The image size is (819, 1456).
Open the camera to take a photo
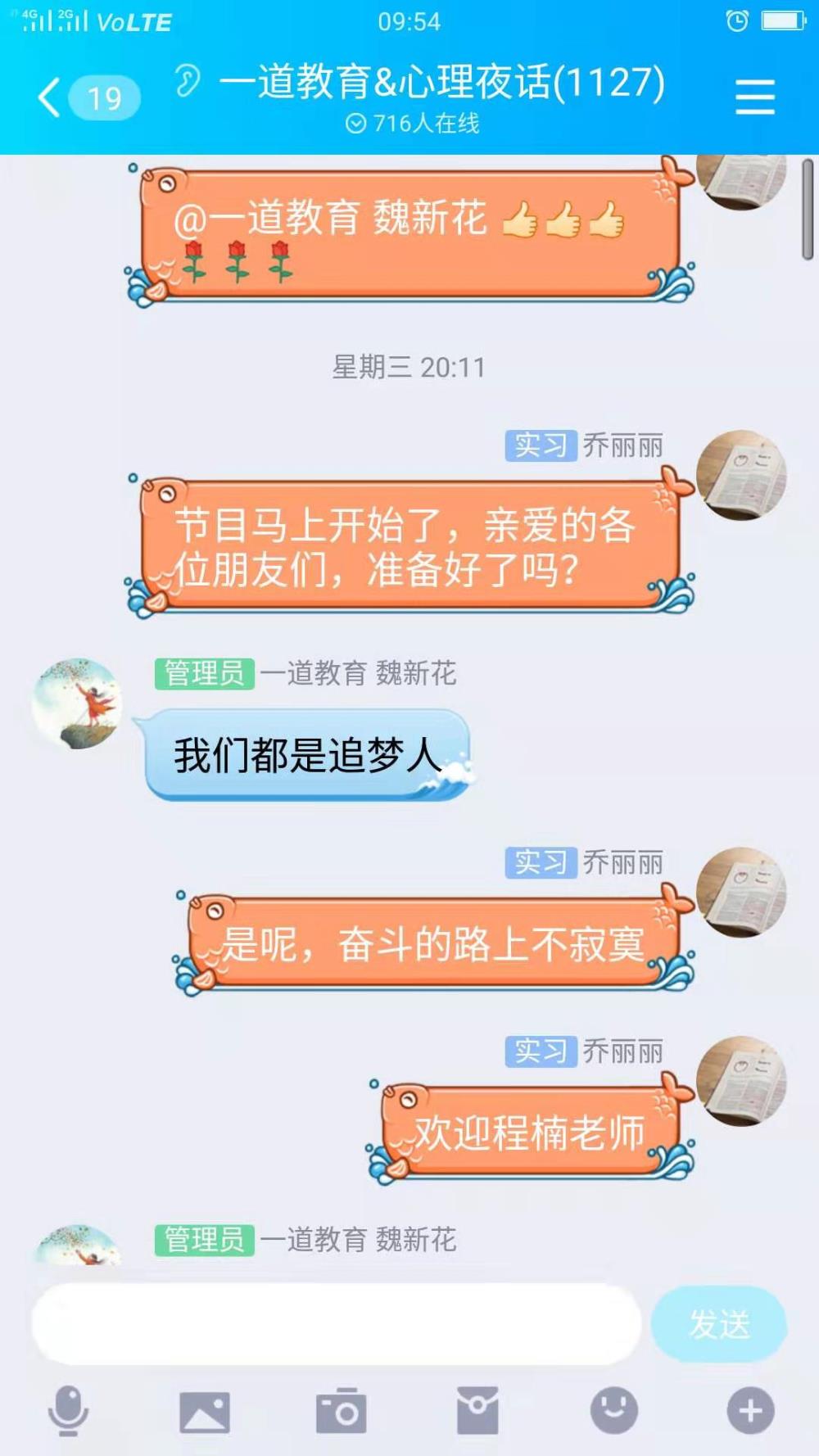[341, 1411]
